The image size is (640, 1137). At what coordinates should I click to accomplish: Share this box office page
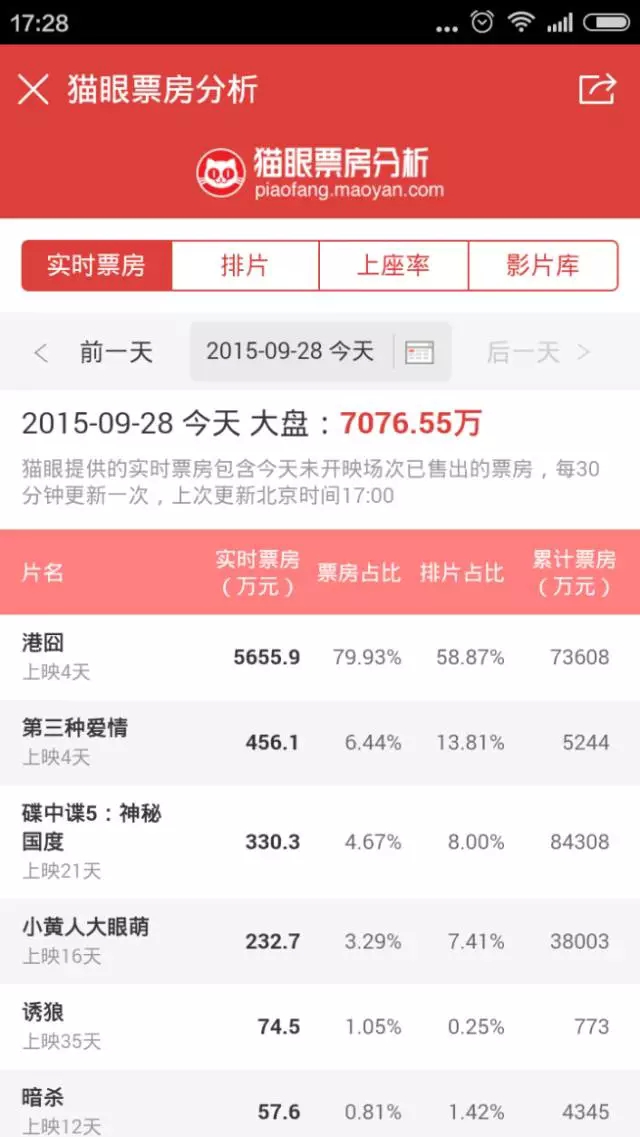(x=597, y=90)
